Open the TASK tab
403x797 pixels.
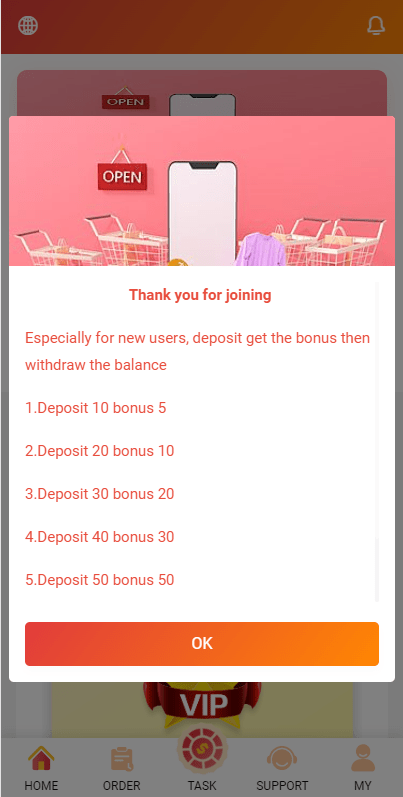[x=202, y=762]
